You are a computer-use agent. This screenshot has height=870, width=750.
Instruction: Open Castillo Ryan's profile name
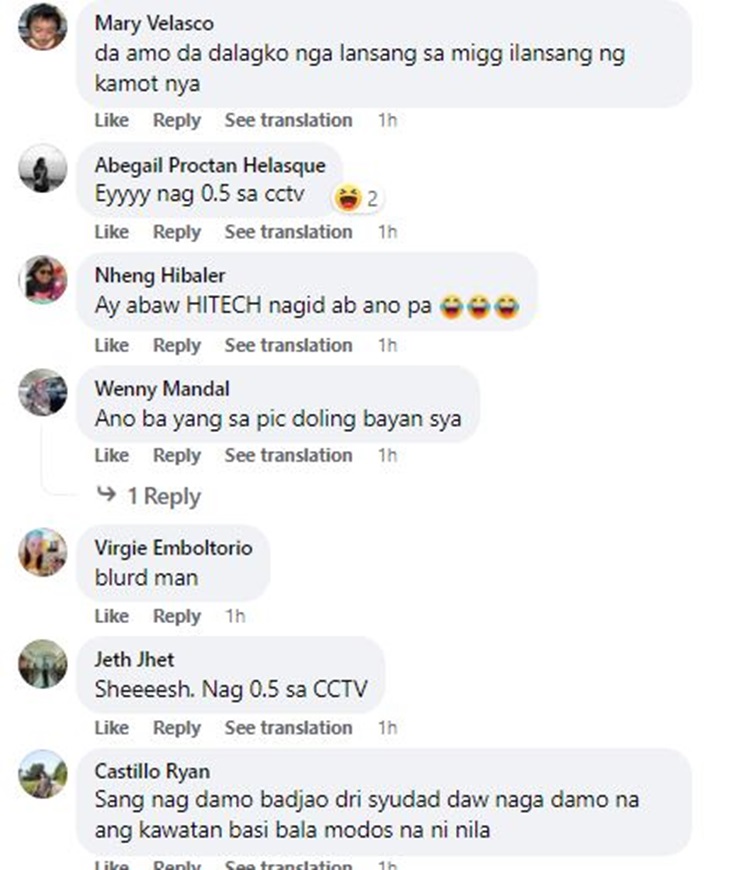[x=152, y=771]
